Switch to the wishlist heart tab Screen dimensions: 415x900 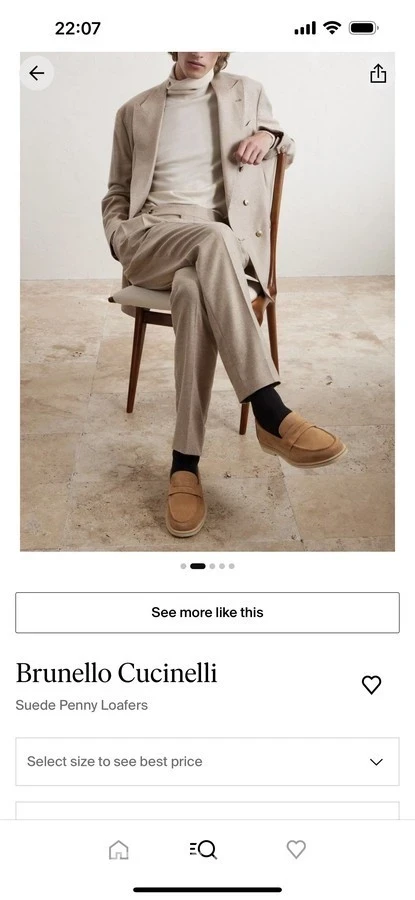(296, 849)
